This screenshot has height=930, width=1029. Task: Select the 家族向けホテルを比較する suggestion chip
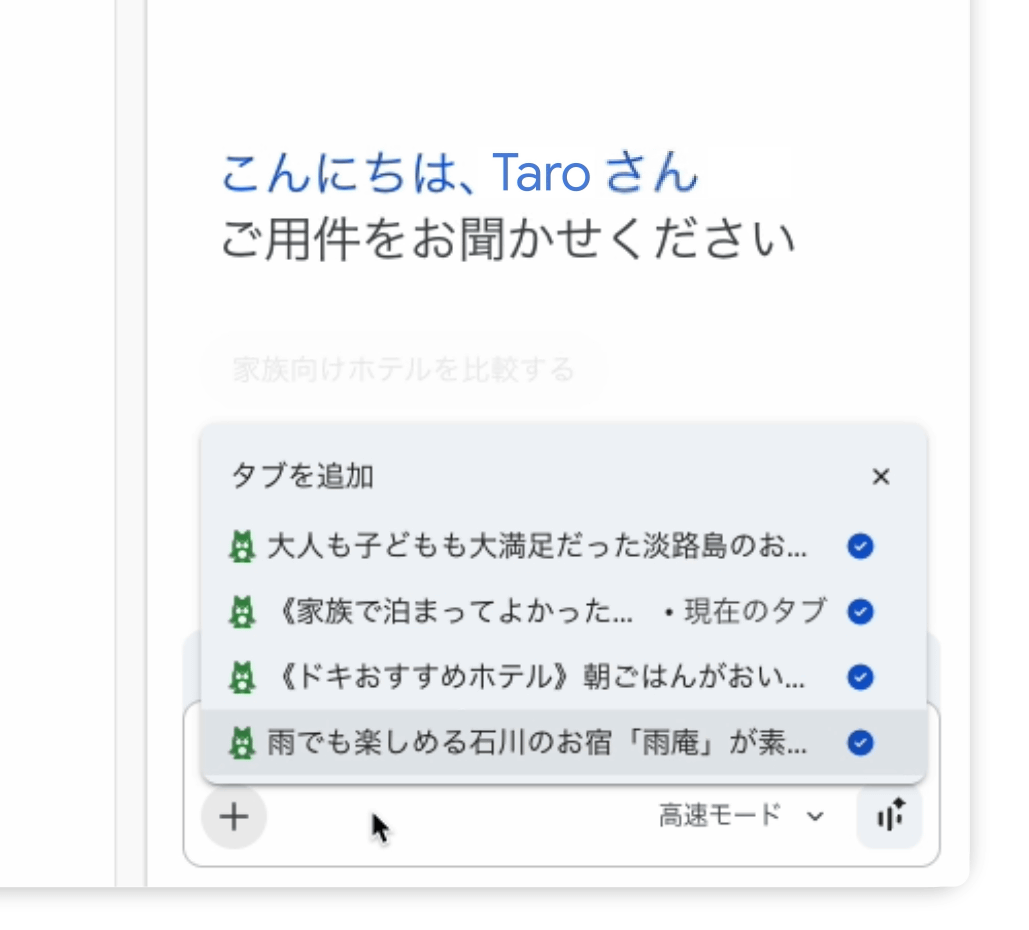coord(404,370)
